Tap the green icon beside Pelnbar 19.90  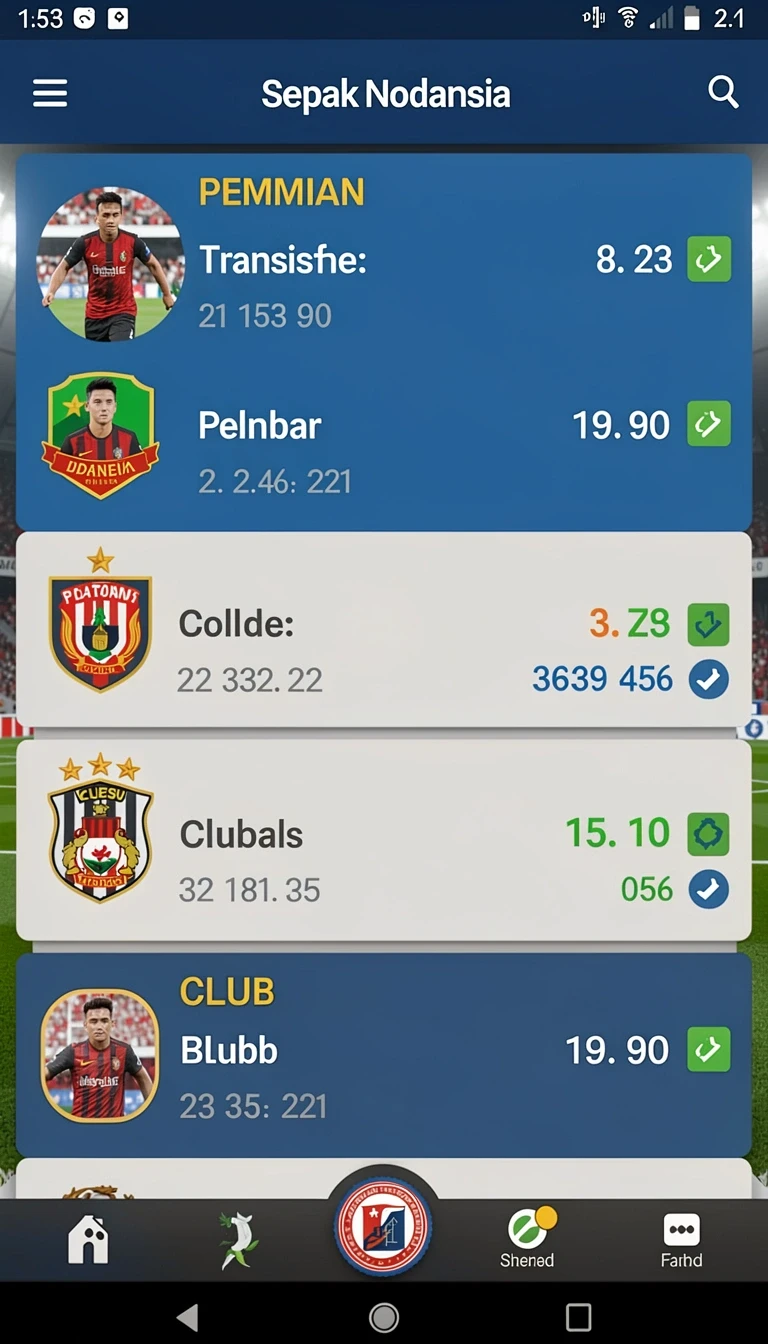709,424
